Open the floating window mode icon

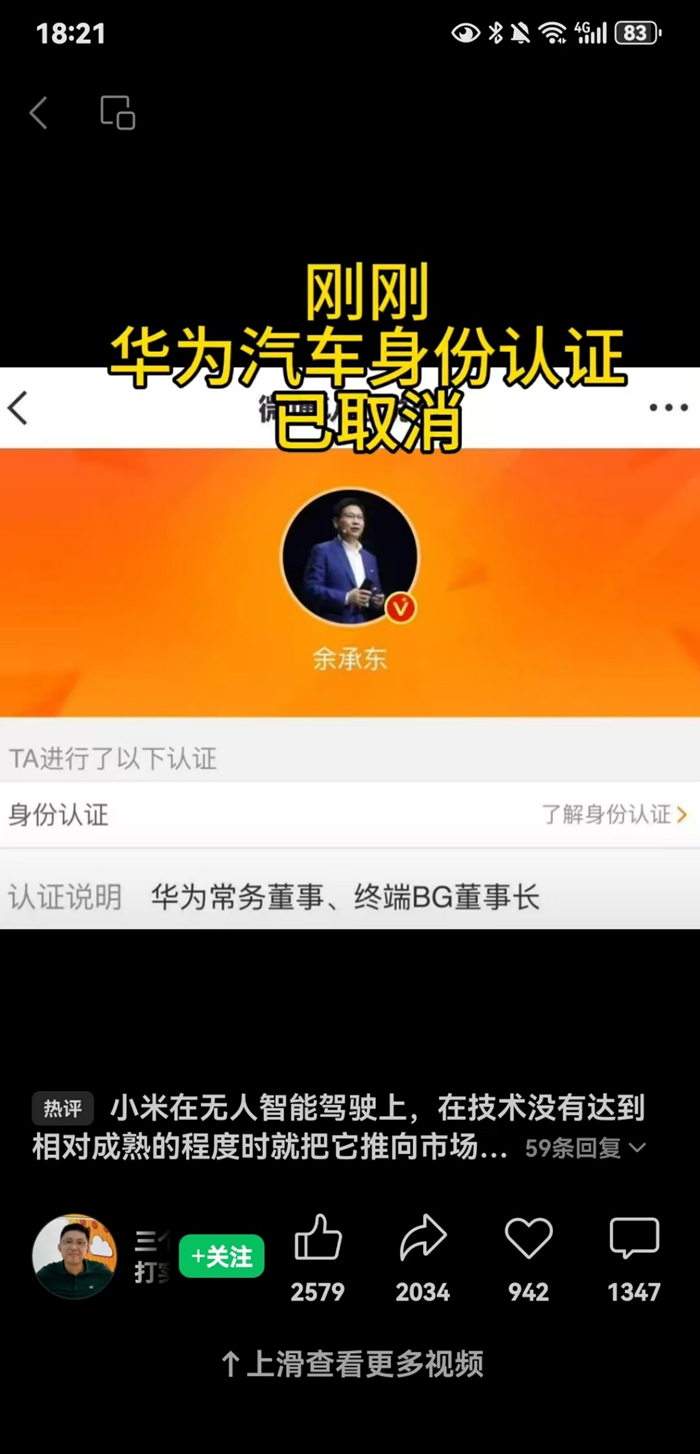point(117,113)
